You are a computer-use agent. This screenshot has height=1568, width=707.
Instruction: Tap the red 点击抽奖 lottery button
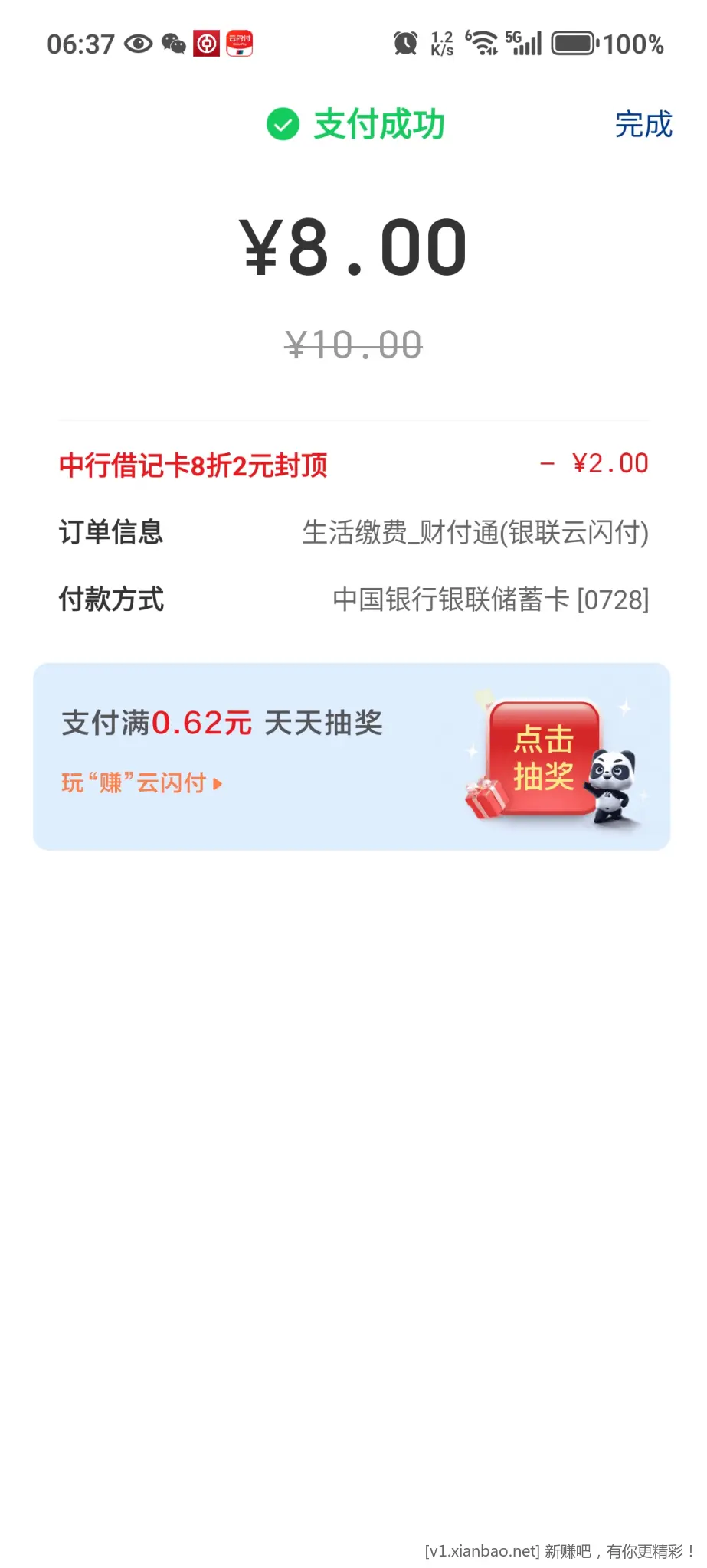[544, 758]
